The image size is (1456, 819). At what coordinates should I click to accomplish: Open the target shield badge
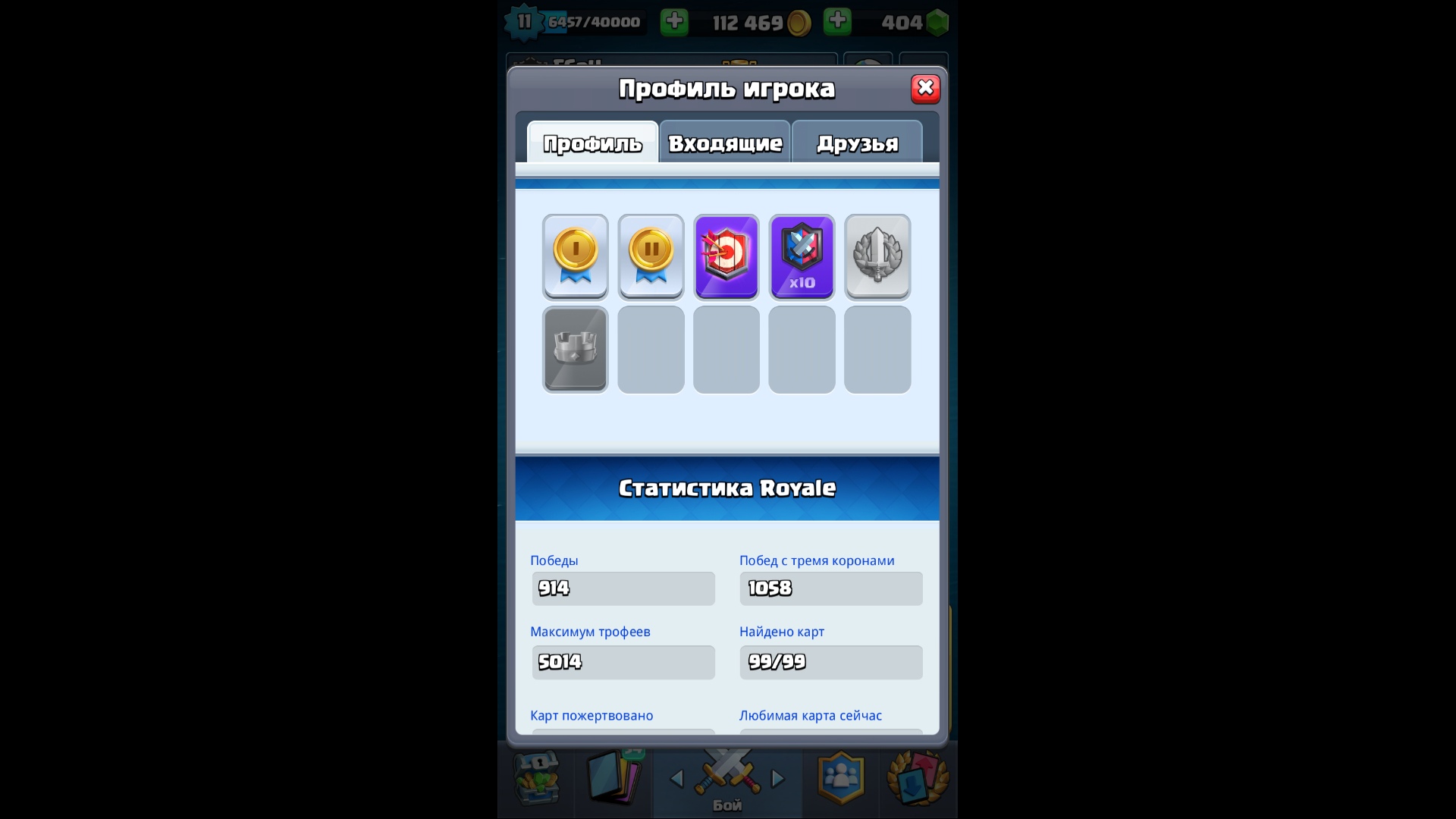pyautogui.click(x=726, y=256)
